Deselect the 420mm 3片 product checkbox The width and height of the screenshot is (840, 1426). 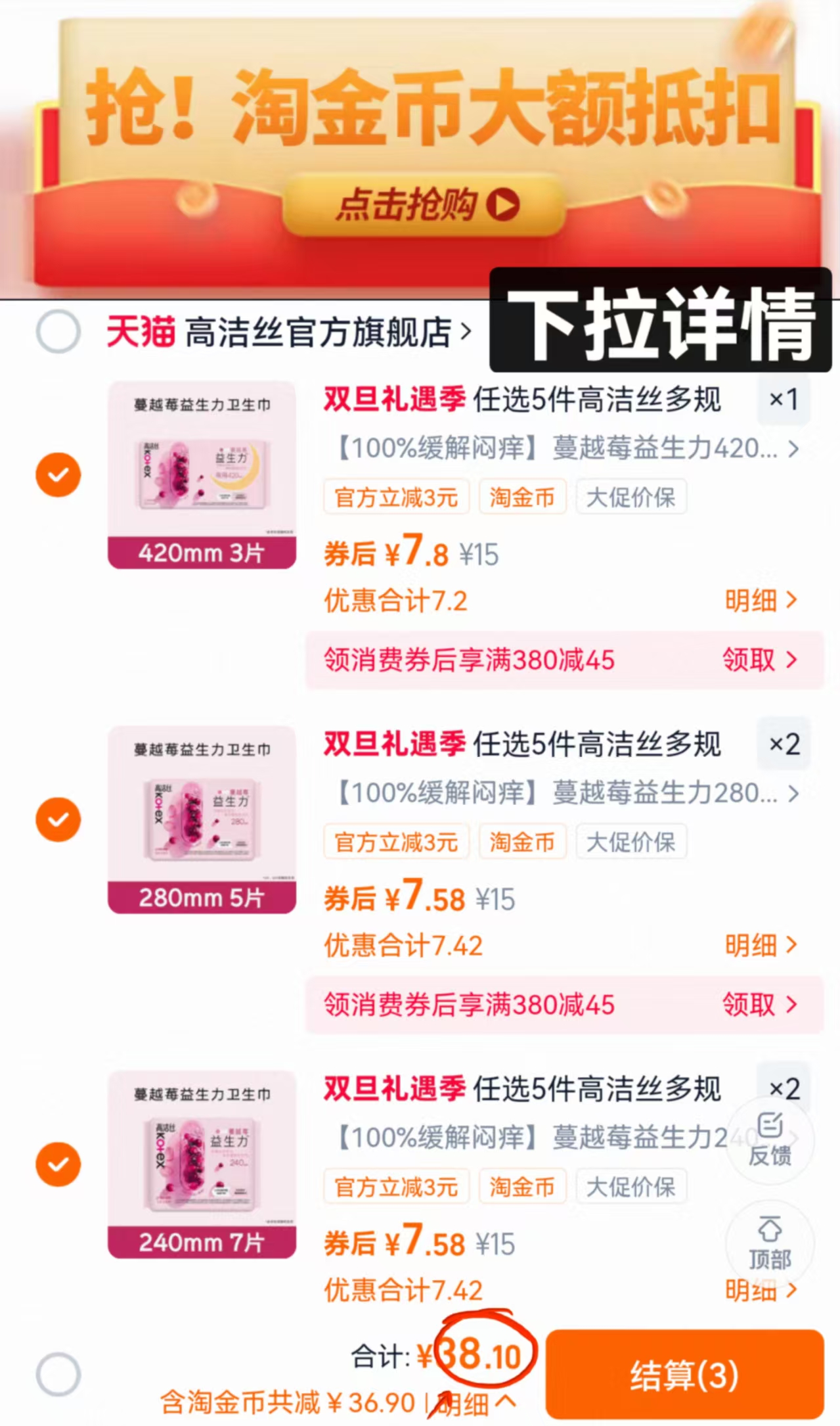point(58,474)
